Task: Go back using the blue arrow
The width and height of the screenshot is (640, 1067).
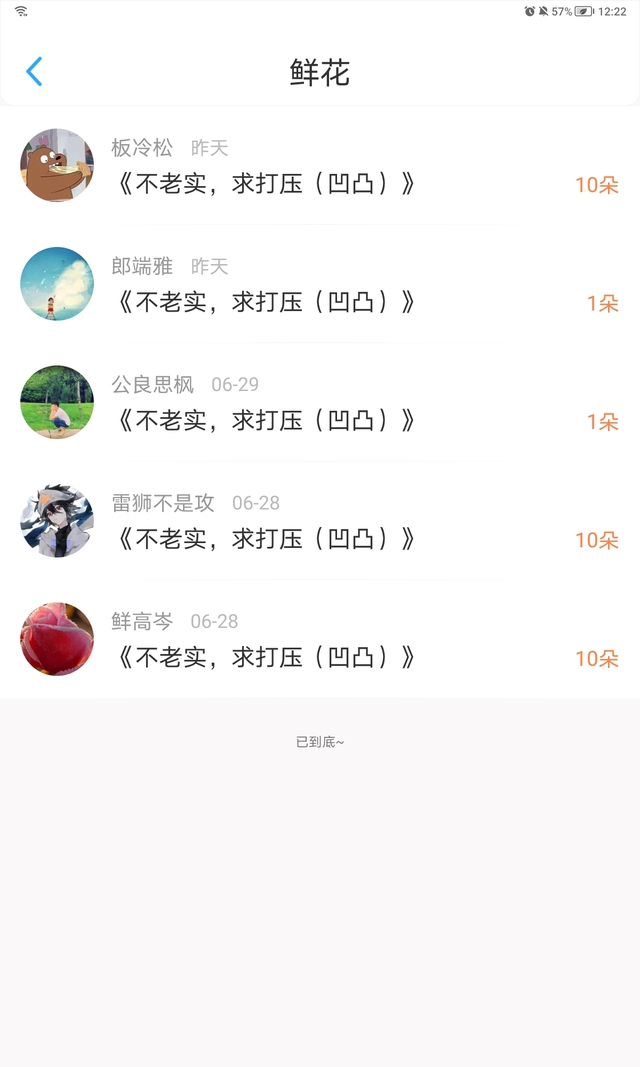Action: pyautogui.click(x=34, y=72)
